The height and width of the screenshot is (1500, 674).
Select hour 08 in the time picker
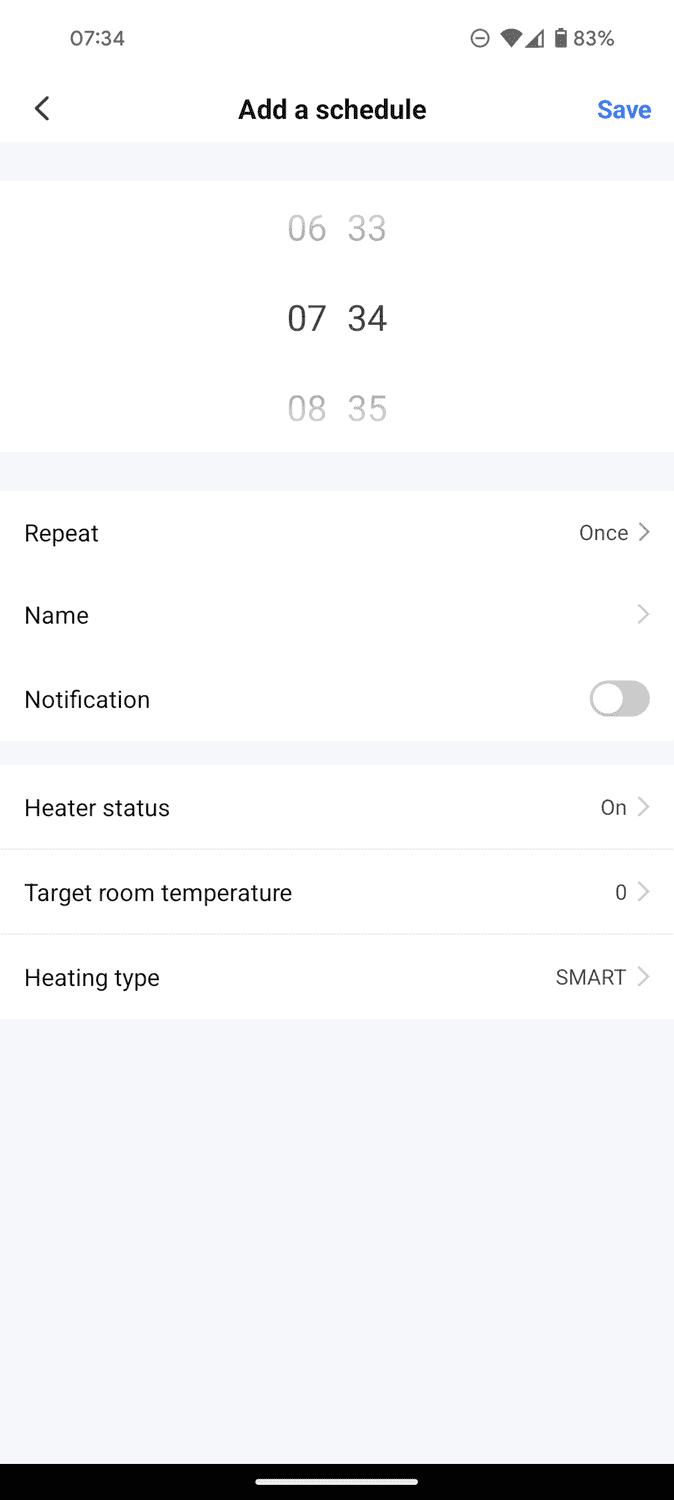pyautogui.click(x=307, y=409)
